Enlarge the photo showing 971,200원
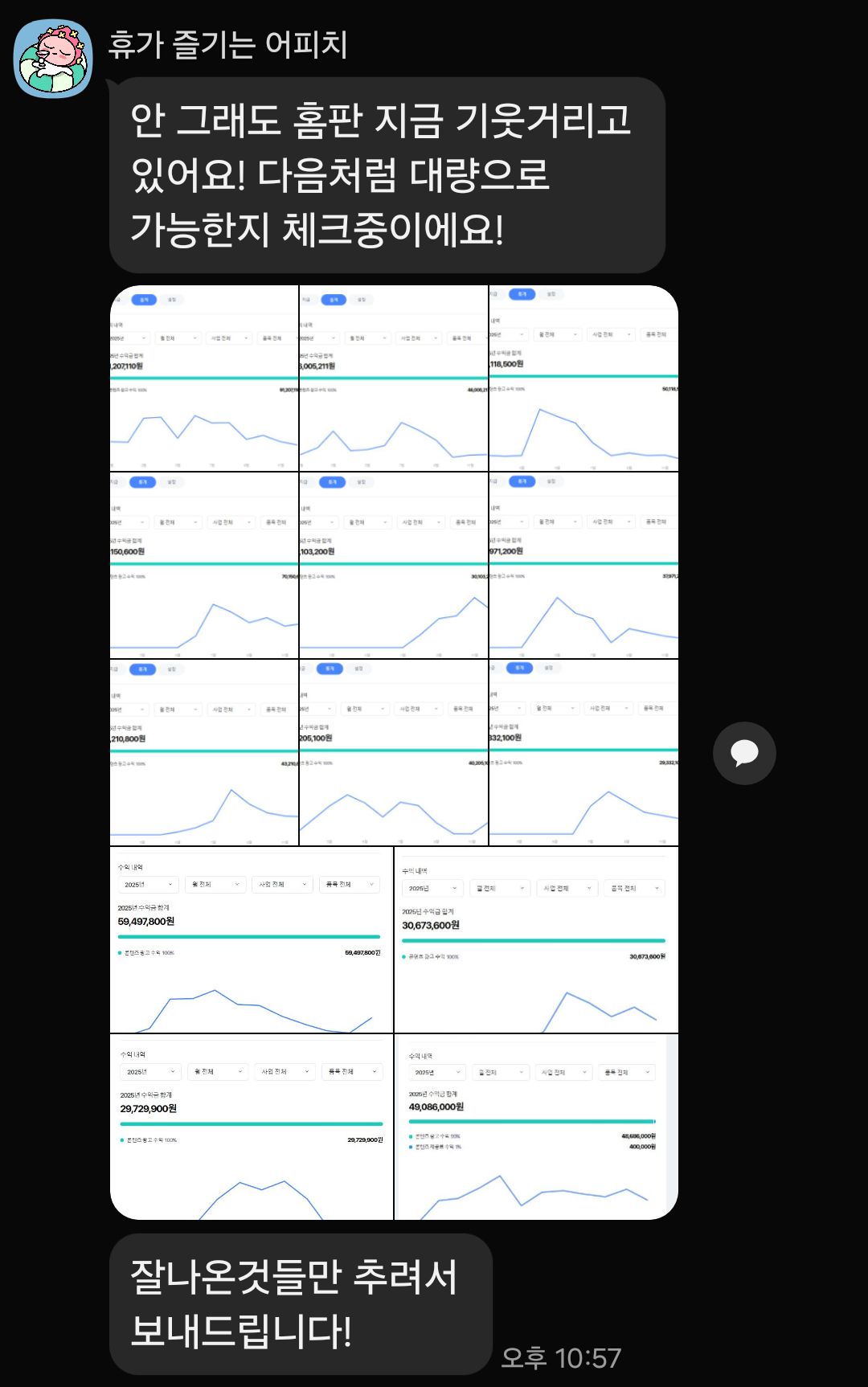 pos(583,565)
